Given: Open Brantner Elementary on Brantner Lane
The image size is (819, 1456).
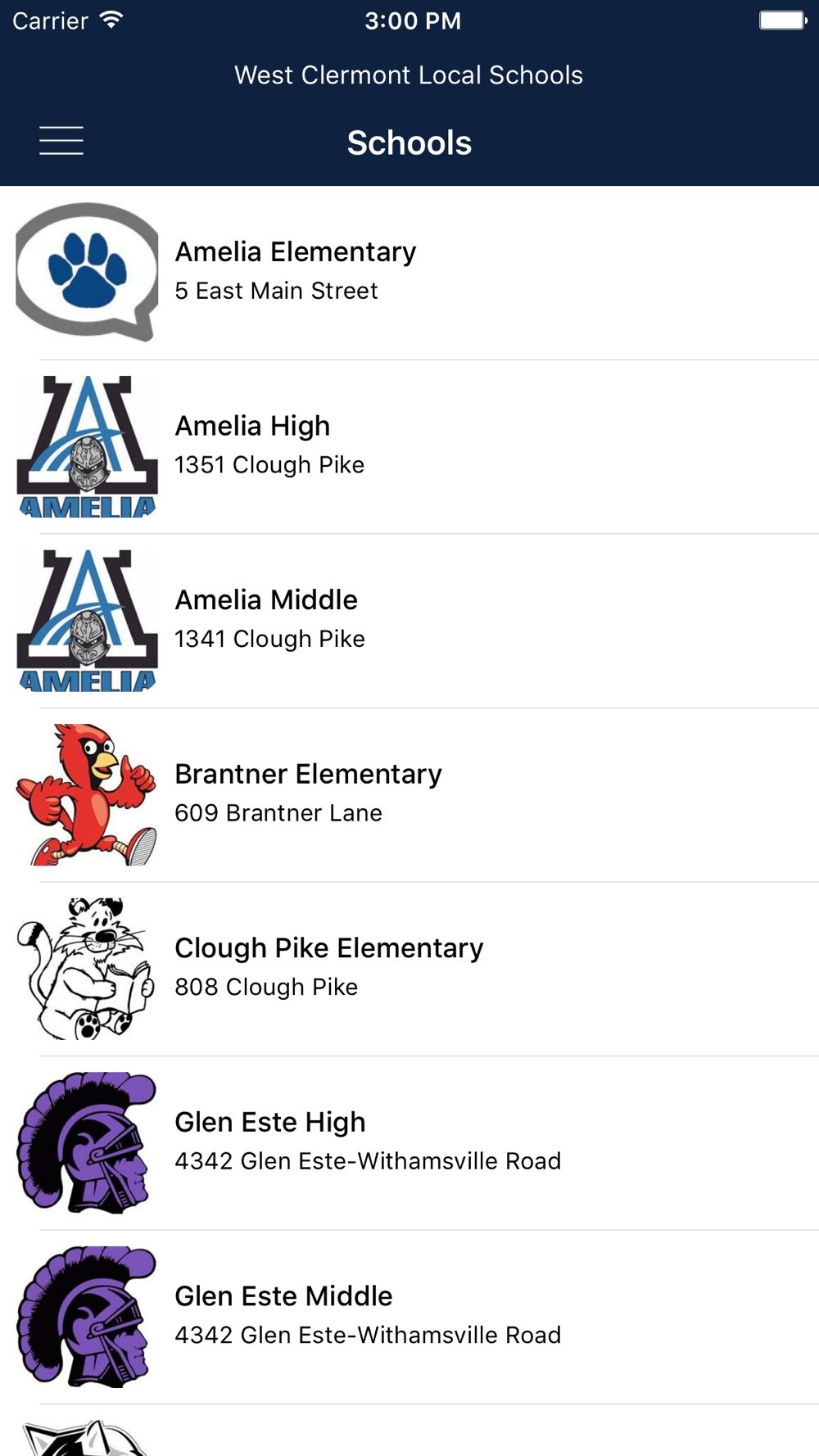Looking at the screenshot, I should tap(409, 795).
